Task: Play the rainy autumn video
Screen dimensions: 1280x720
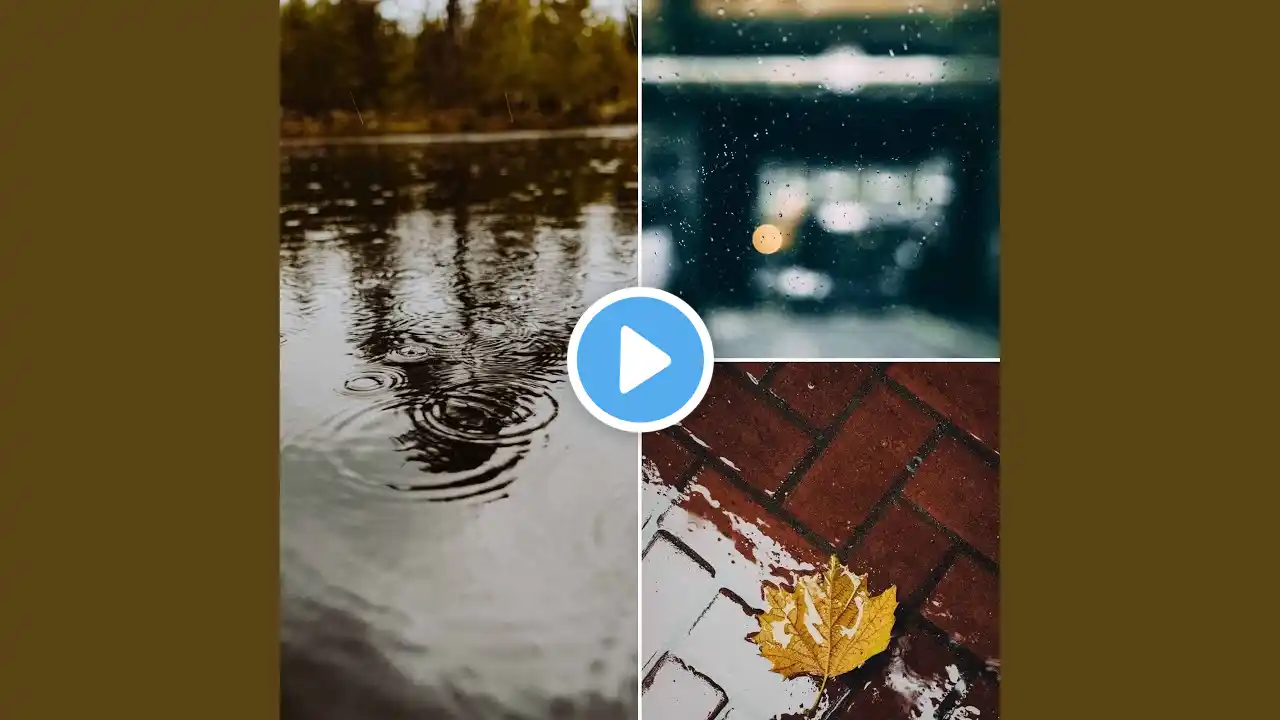Action: pyautogui.click(x=640, y=359)
